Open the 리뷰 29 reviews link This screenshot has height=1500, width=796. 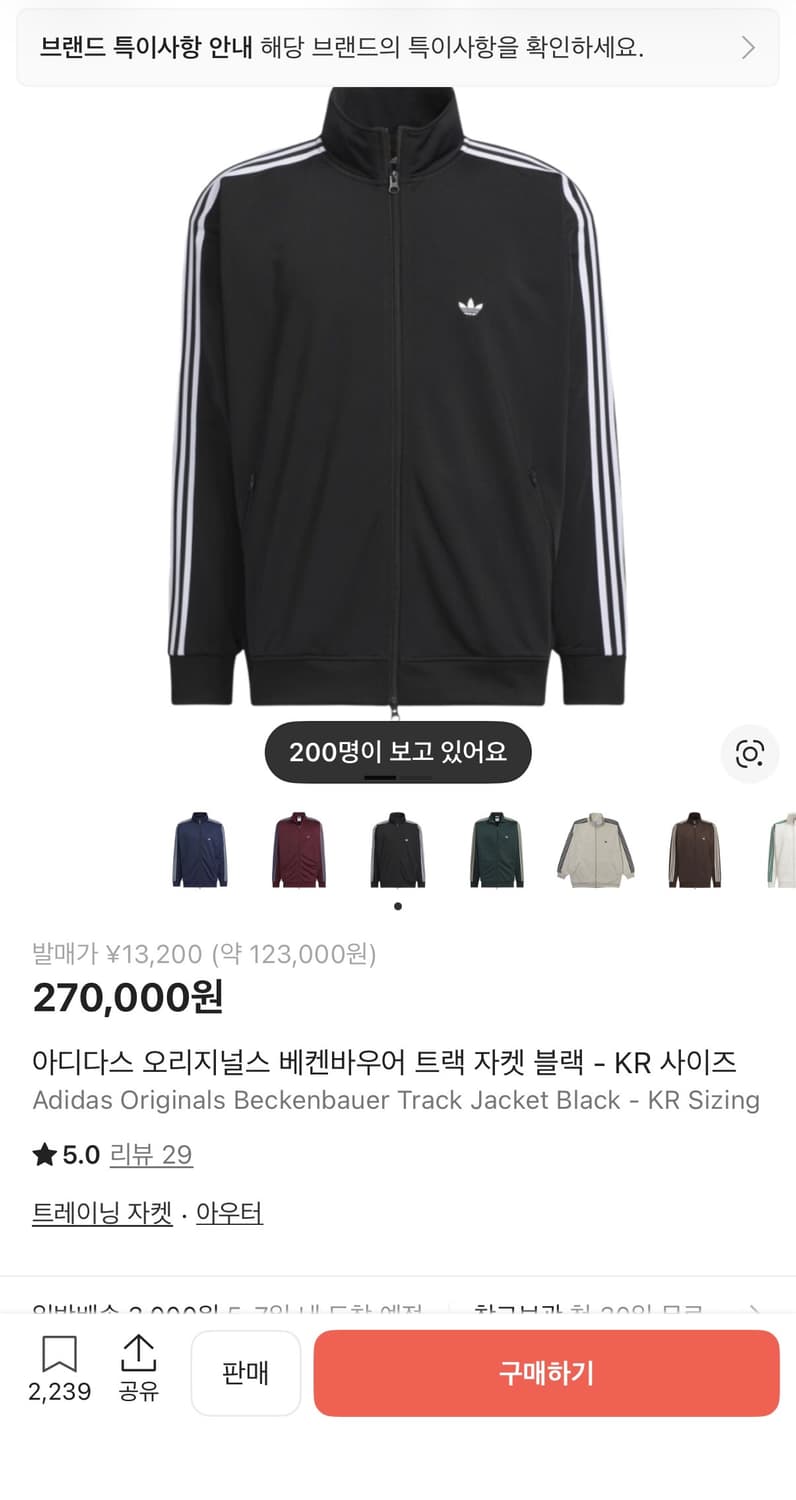[x=151, y=1155]
